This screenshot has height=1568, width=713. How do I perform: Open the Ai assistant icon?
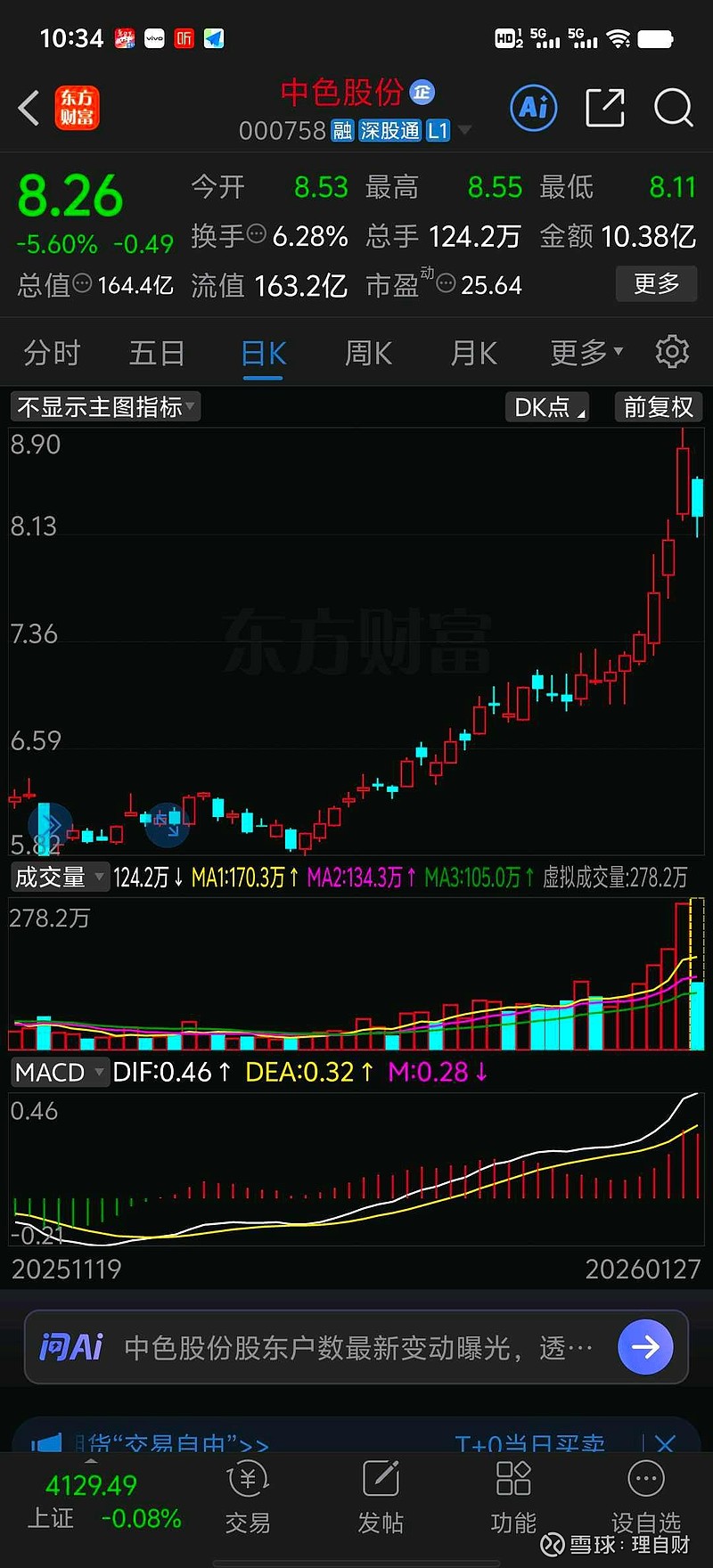tap(533, 107)
